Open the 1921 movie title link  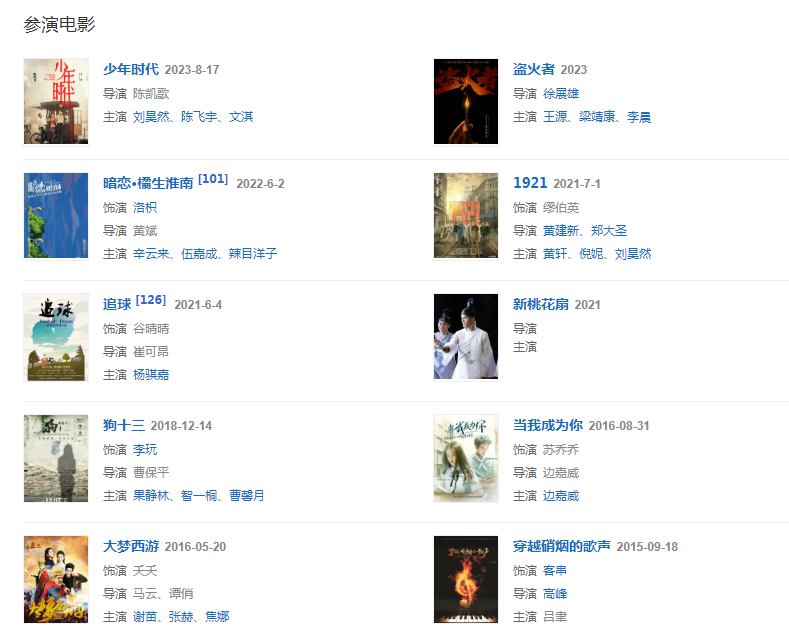tap(530, 183)
